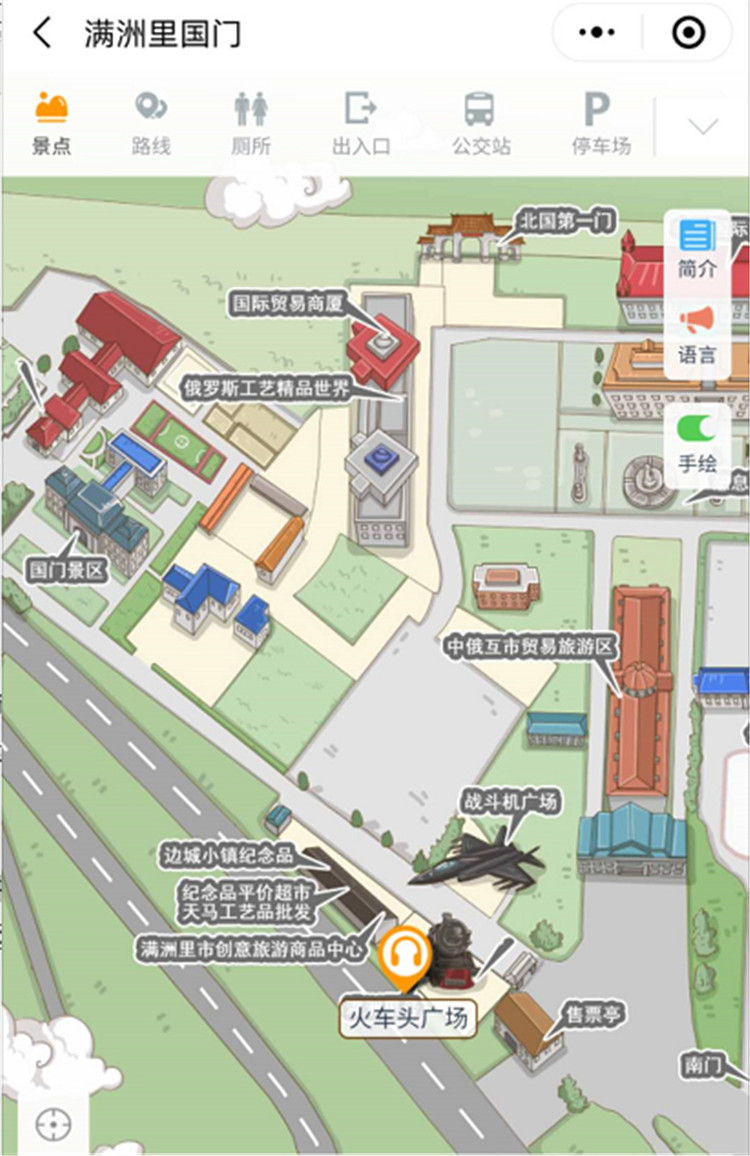The height and width of the screenshot is (1156, 750).
Task: Open the 简介 introduction
Action: 697,249
